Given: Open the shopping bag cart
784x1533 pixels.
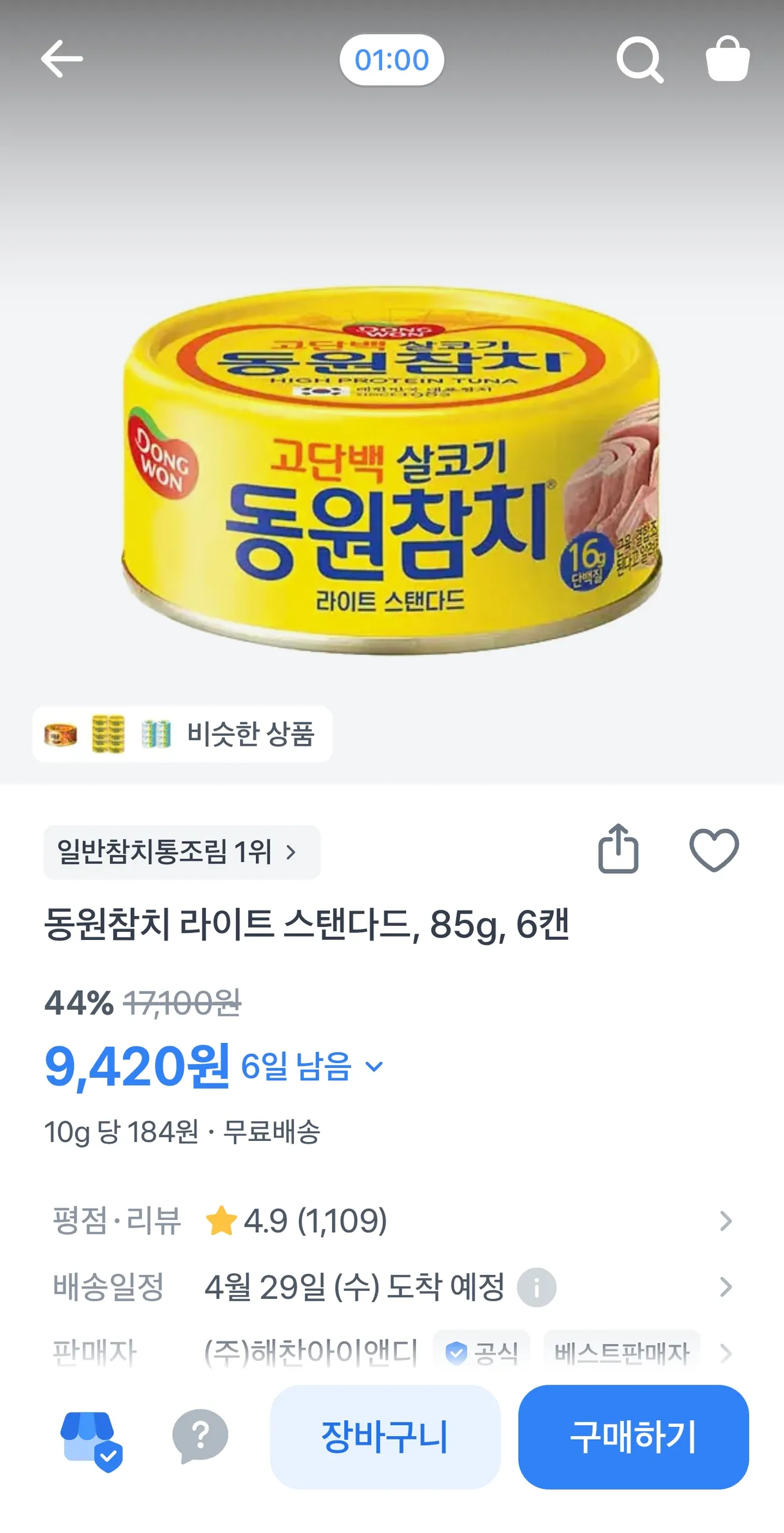Looking at the screenshot, I should 728,59.
